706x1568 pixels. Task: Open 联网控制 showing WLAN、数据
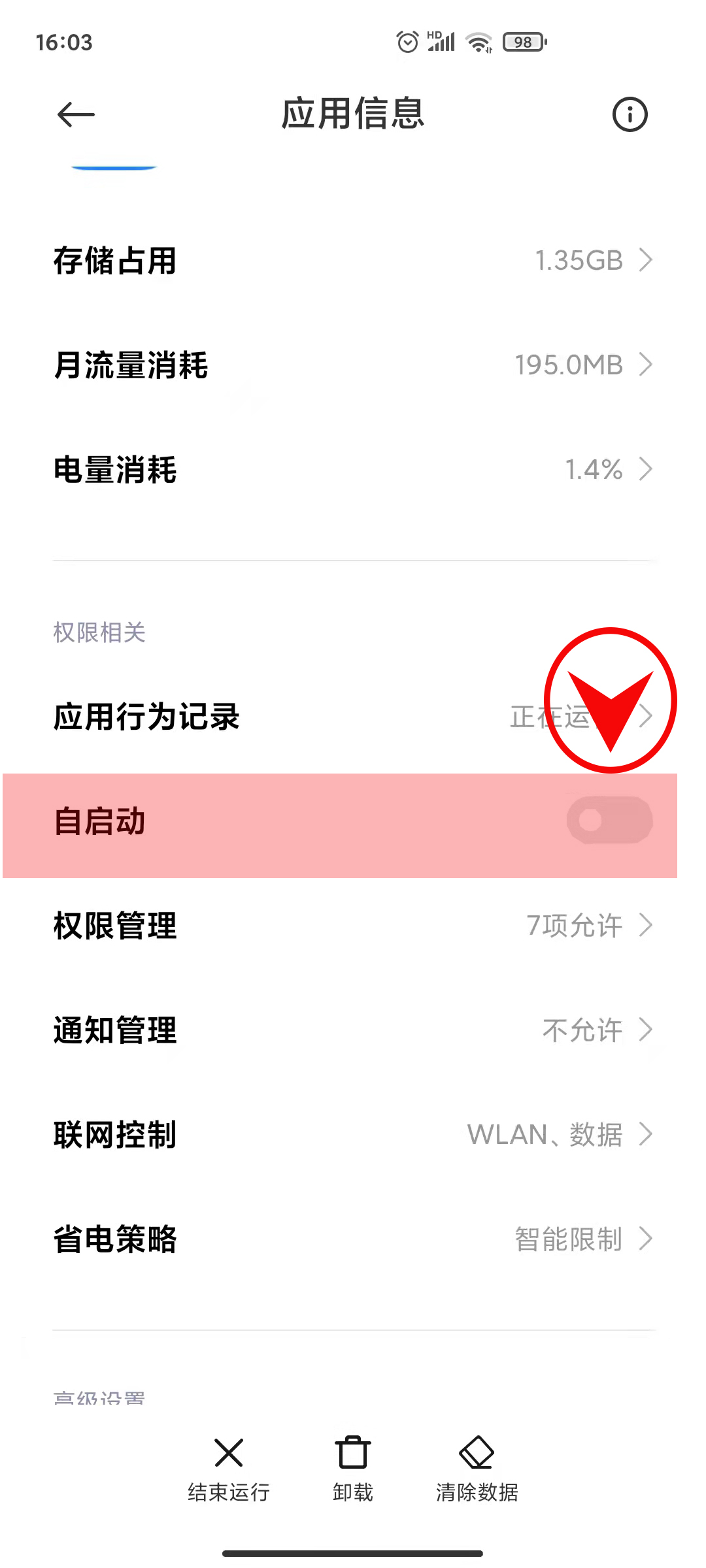[353, 1135]
